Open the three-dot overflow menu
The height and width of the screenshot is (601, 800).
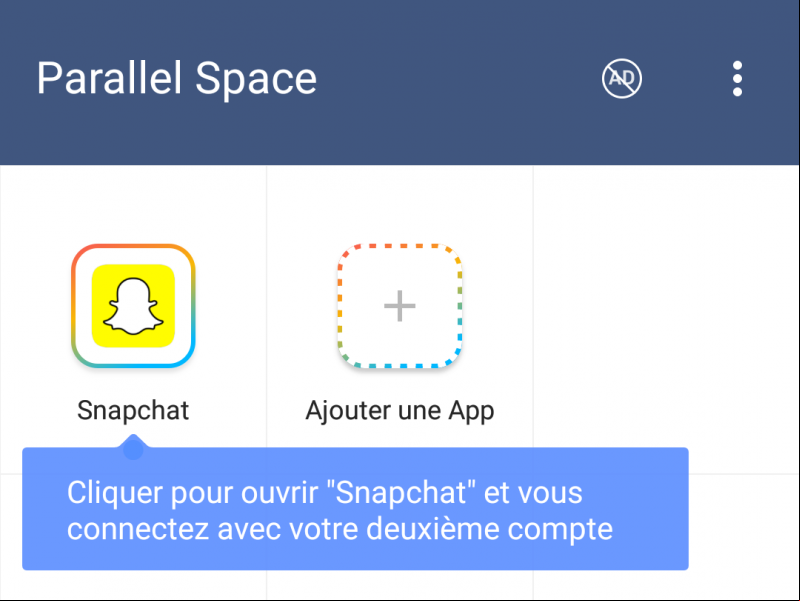[x=737, y=78]
